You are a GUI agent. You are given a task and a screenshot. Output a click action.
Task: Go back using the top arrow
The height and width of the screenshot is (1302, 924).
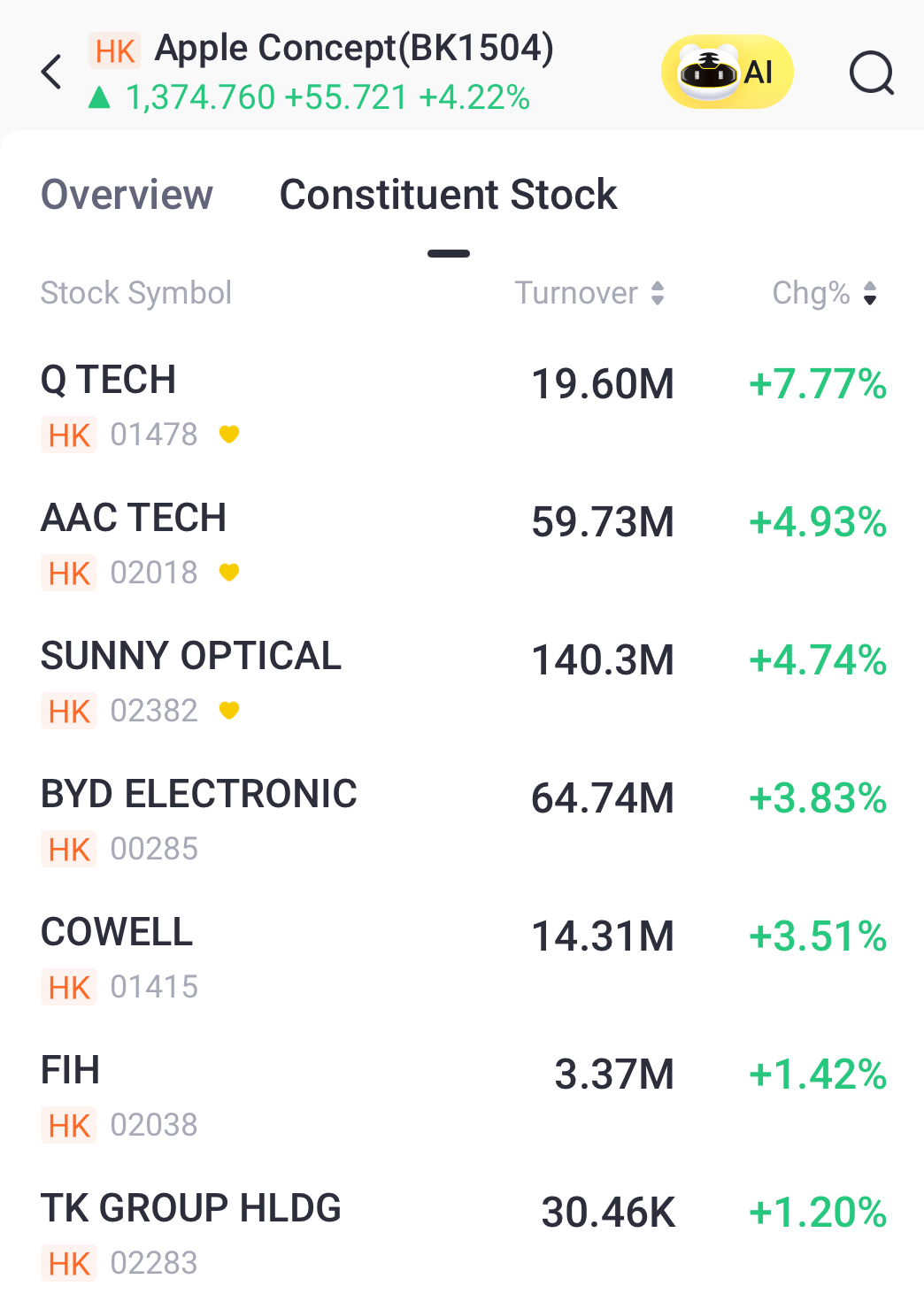click(51, 72)
